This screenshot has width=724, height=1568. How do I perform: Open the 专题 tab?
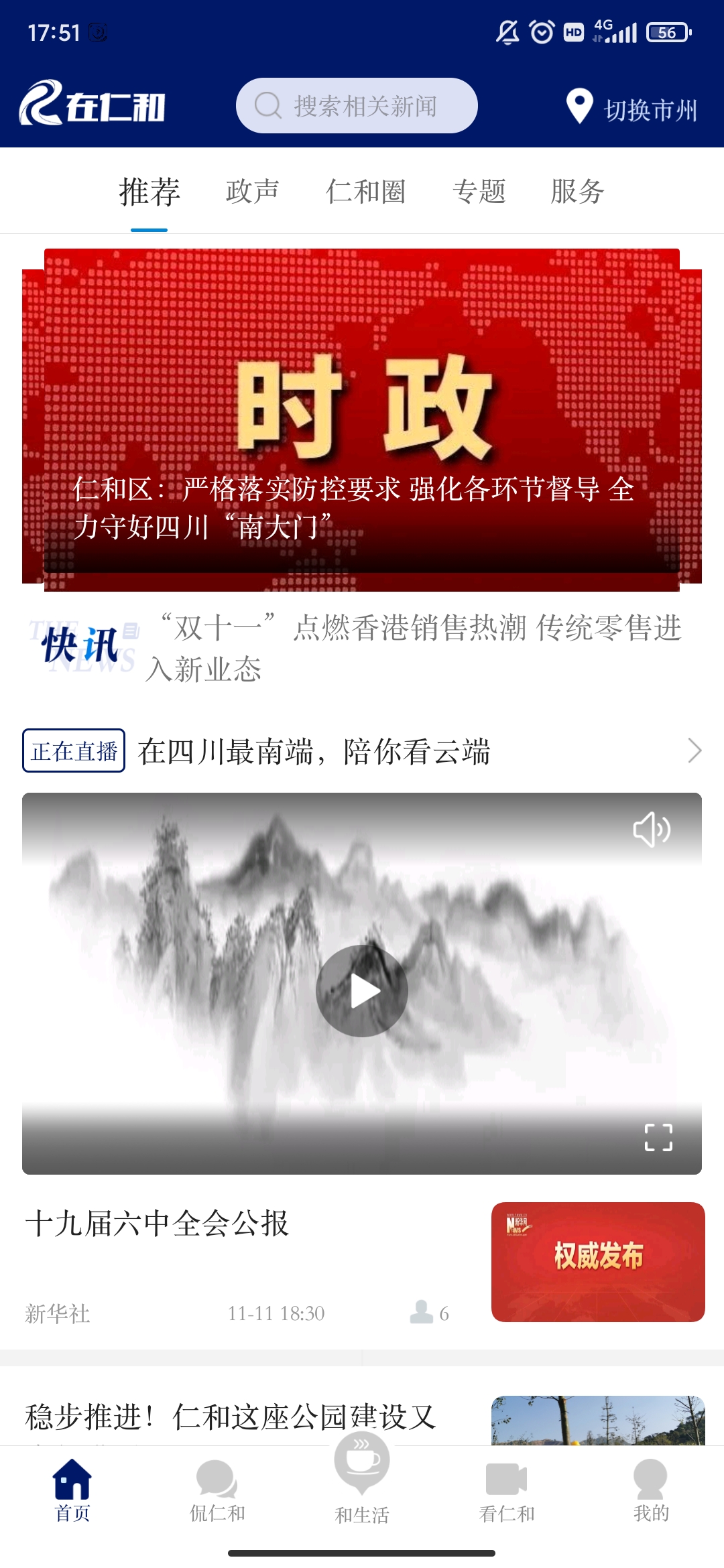coord(479,192)
